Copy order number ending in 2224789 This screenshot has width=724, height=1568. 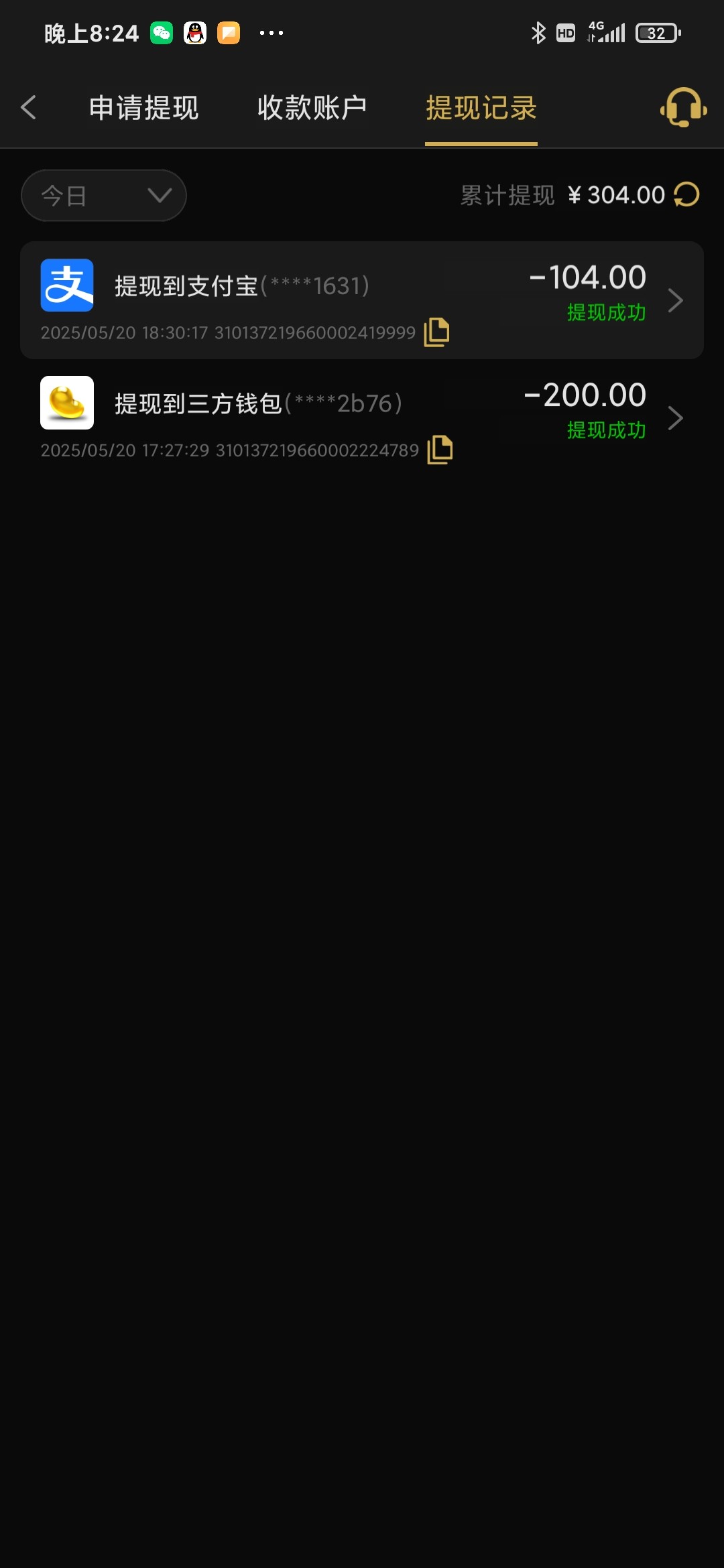440,450
